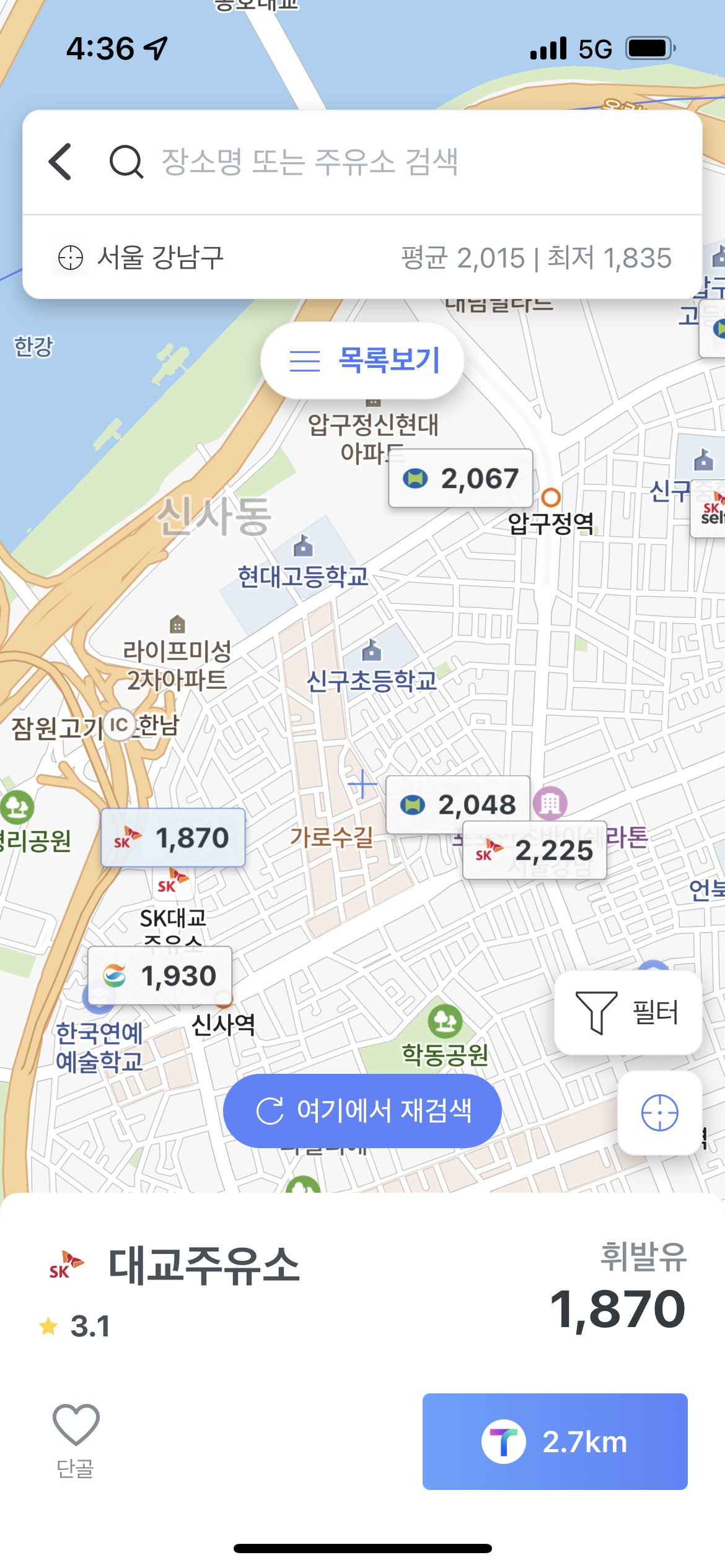
Task: Select the SK 1,870 price marker
Action: 173,838
